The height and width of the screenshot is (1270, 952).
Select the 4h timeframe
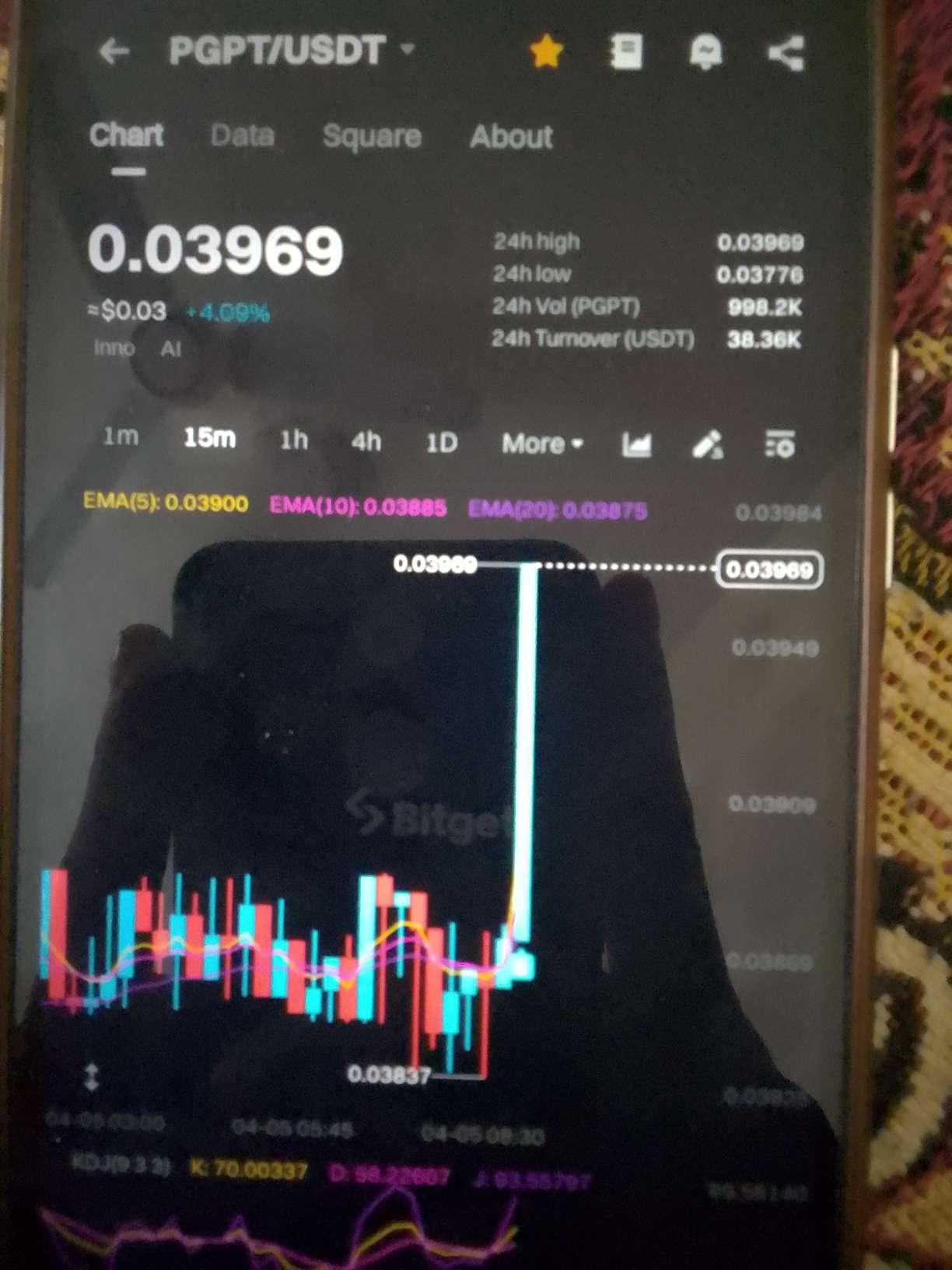tap(366, 442)
